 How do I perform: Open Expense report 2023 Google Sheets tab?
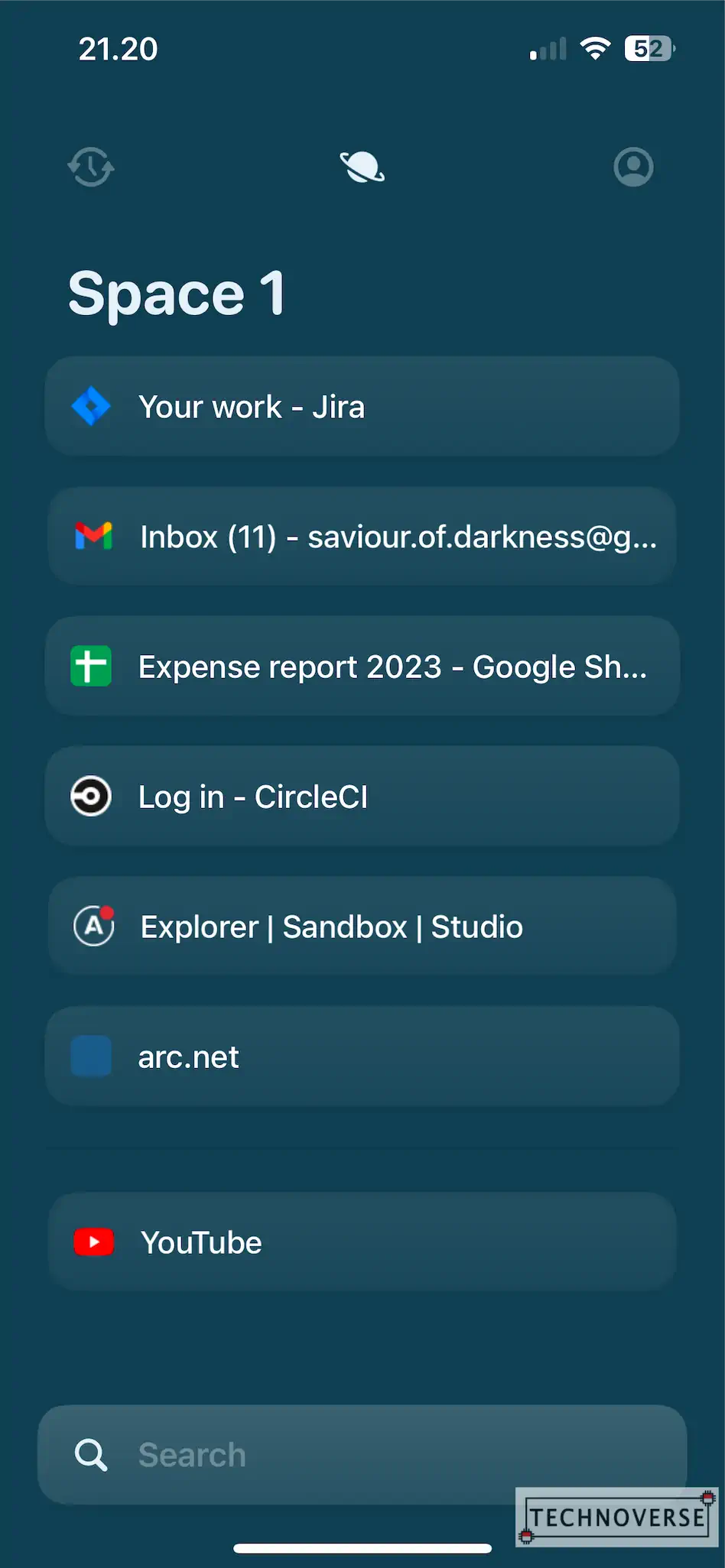362,667
